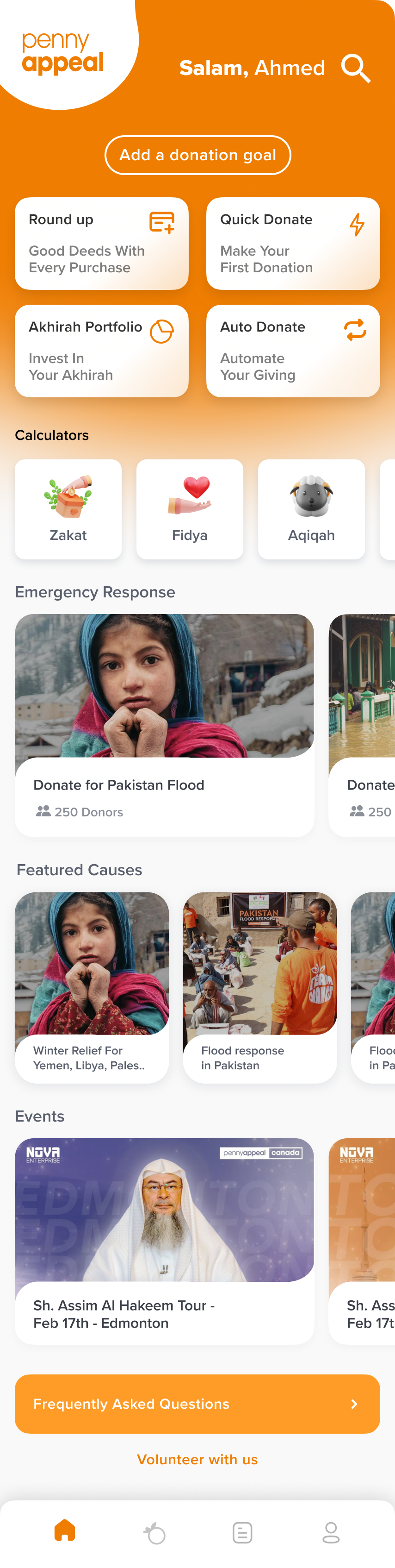This screenshot has height=1568, width=395.
Task: Open Sh. Assim Al Hakeem Edmonton event
Action: click(164, 1241)
